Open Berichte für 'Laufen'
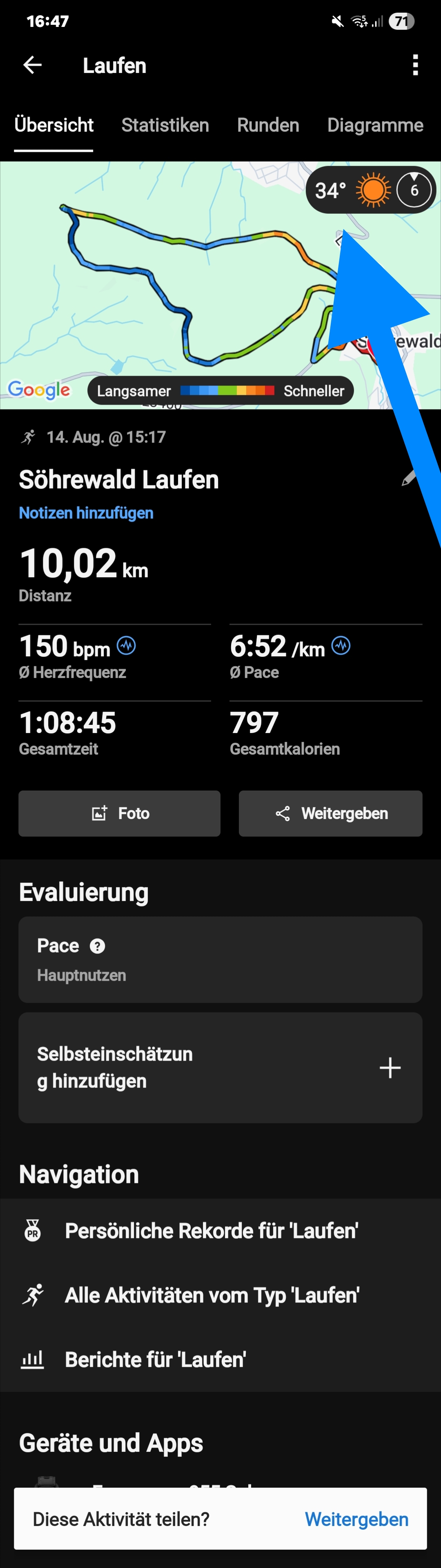The width and height of the screenshot is (441, 1568). [x=155, y=1360]
